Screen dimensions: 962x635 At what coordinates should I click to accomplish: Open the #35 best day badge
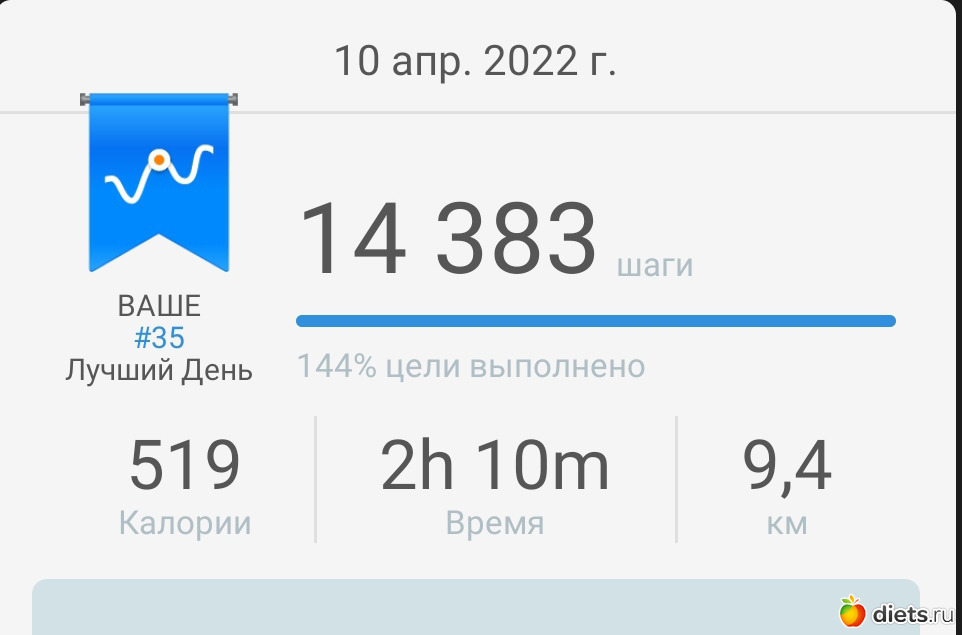click(x=159, y=185)
